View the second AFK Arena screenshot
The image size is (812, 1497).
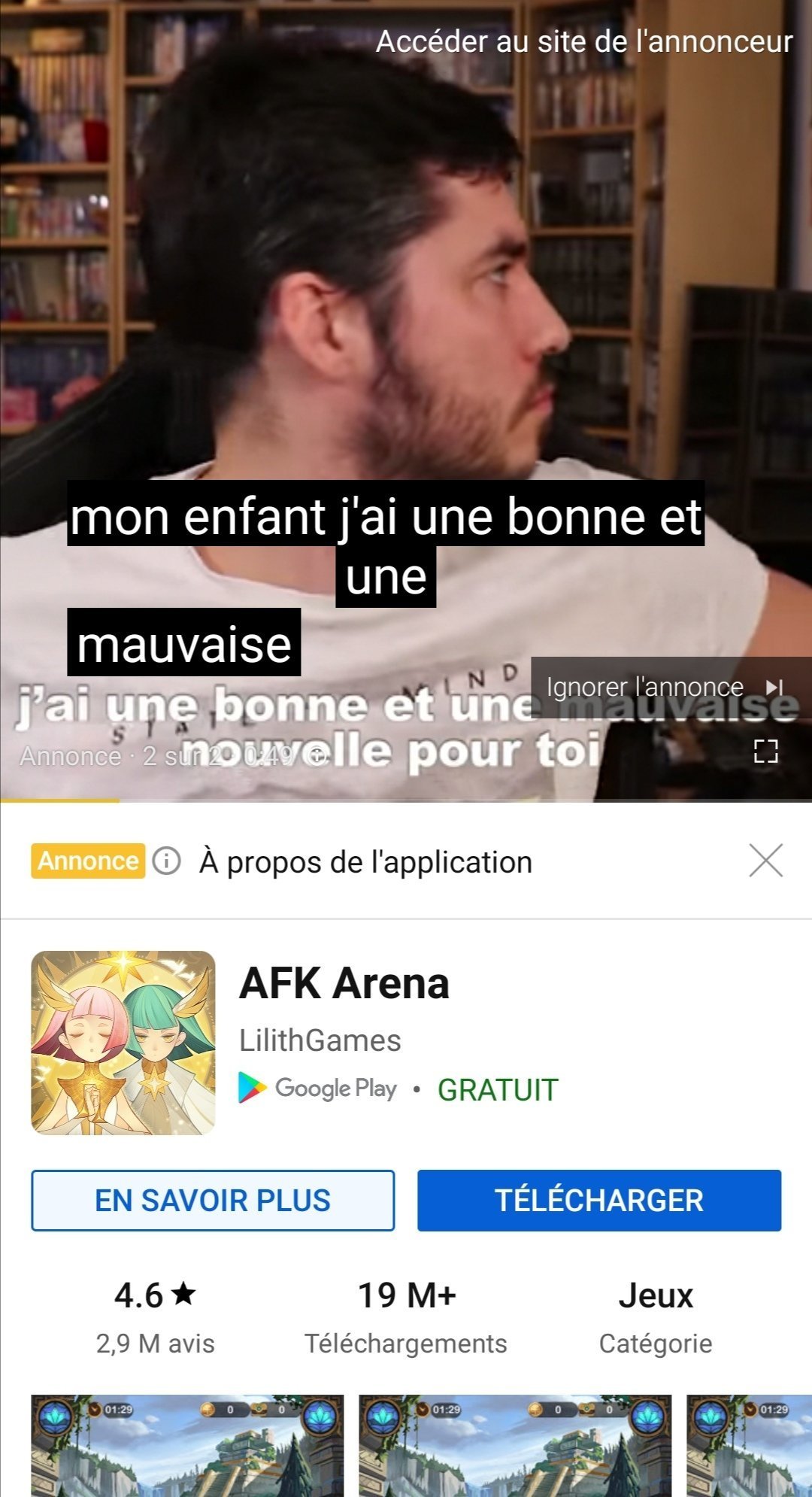(x=515, y=1445)
